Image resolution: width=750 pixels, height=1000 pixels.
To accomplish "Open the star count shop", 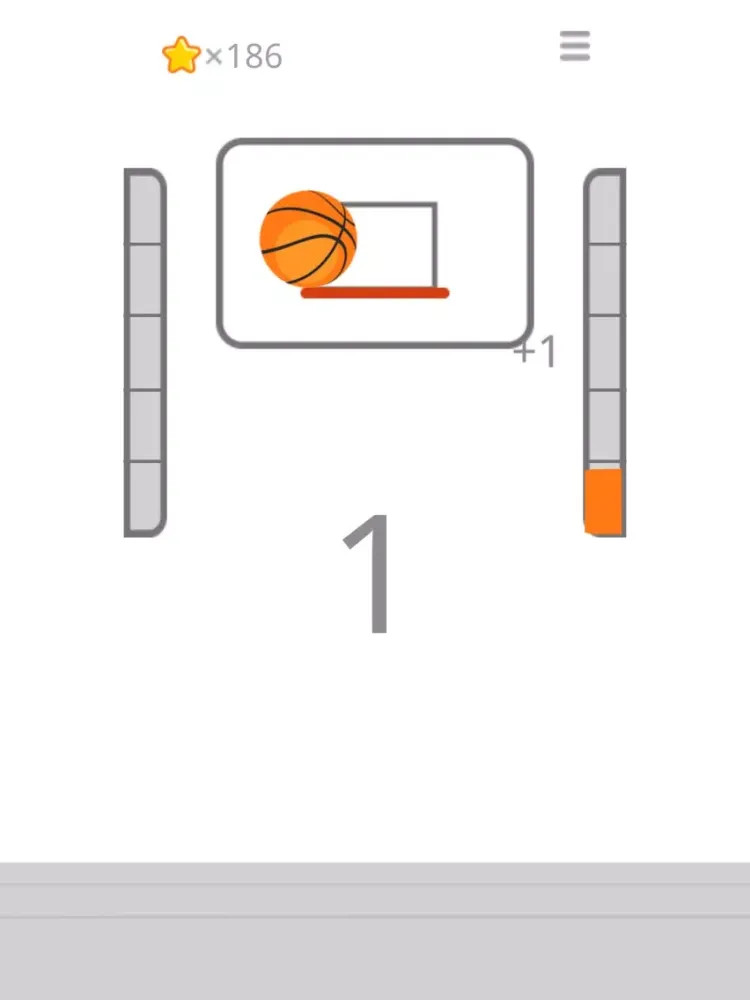I will point(222,56).
